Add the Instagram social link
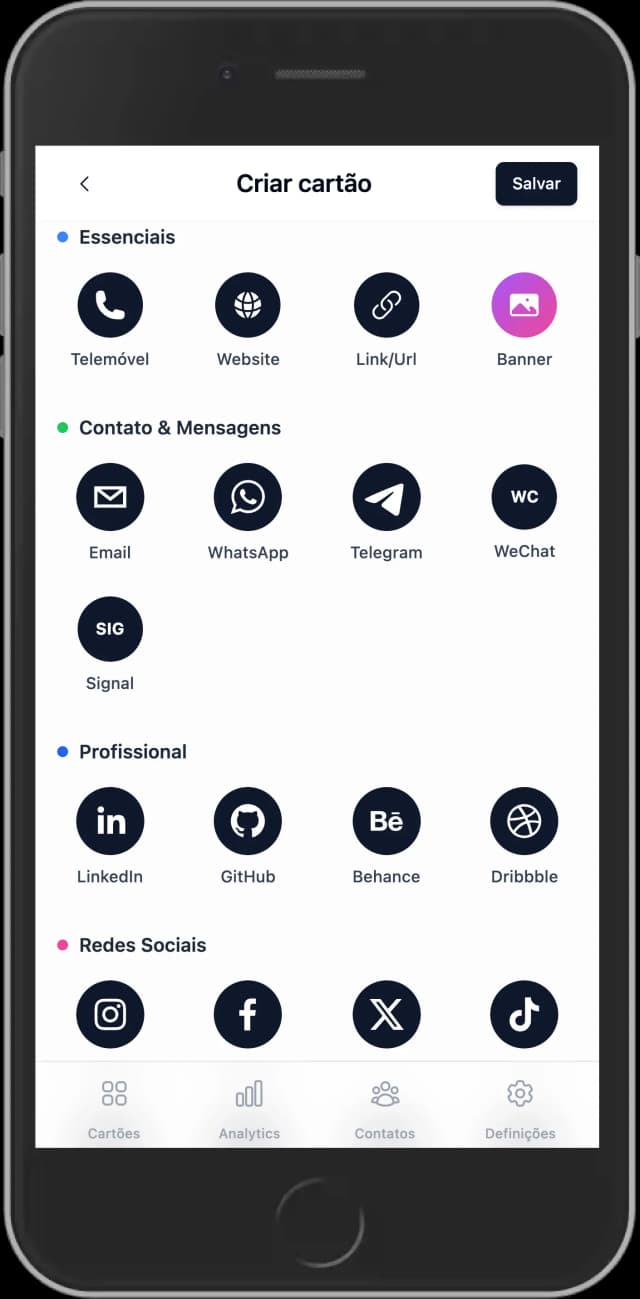Viewport: 640px width, 1299px height. 110,1014
